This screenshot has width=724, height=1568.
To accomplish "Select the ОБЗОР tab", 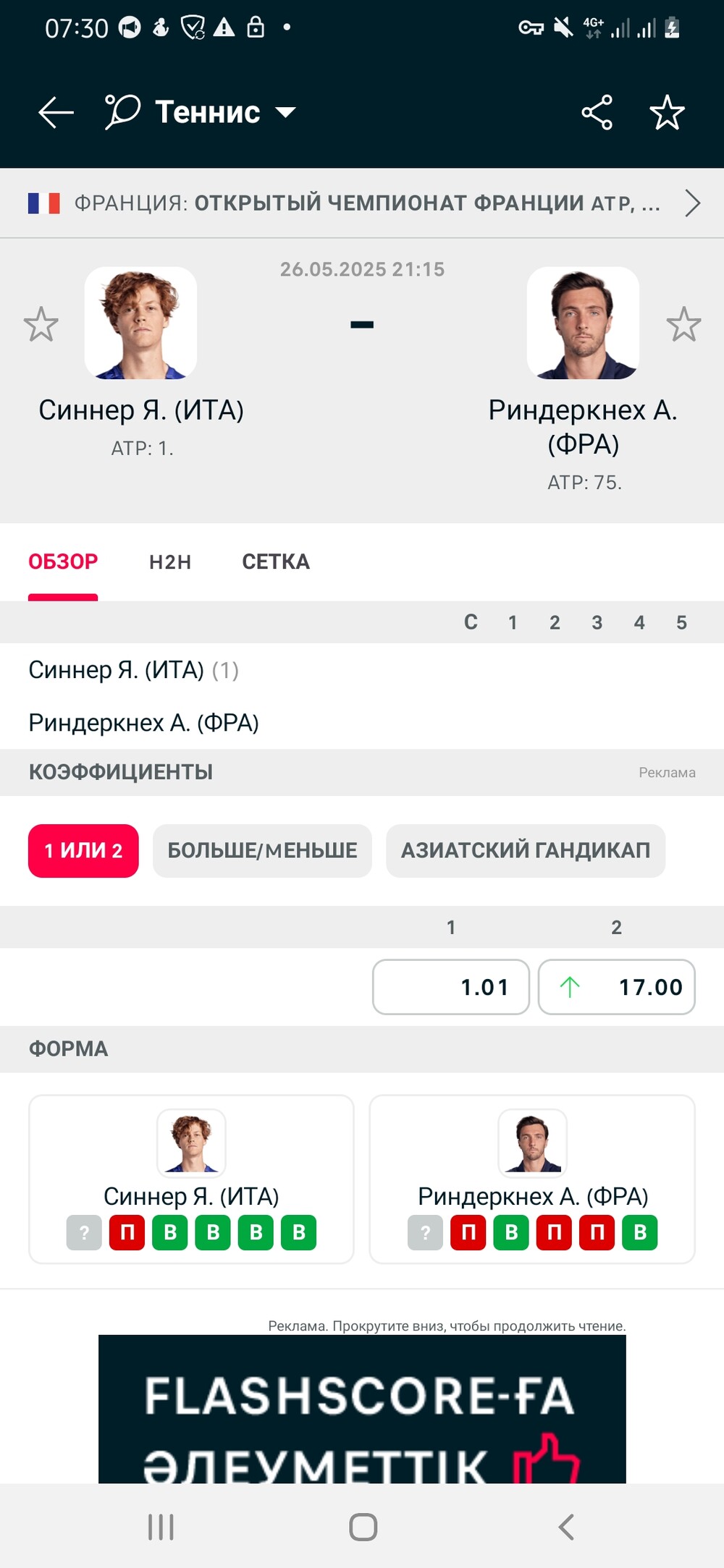I will (x=63, y=562).
